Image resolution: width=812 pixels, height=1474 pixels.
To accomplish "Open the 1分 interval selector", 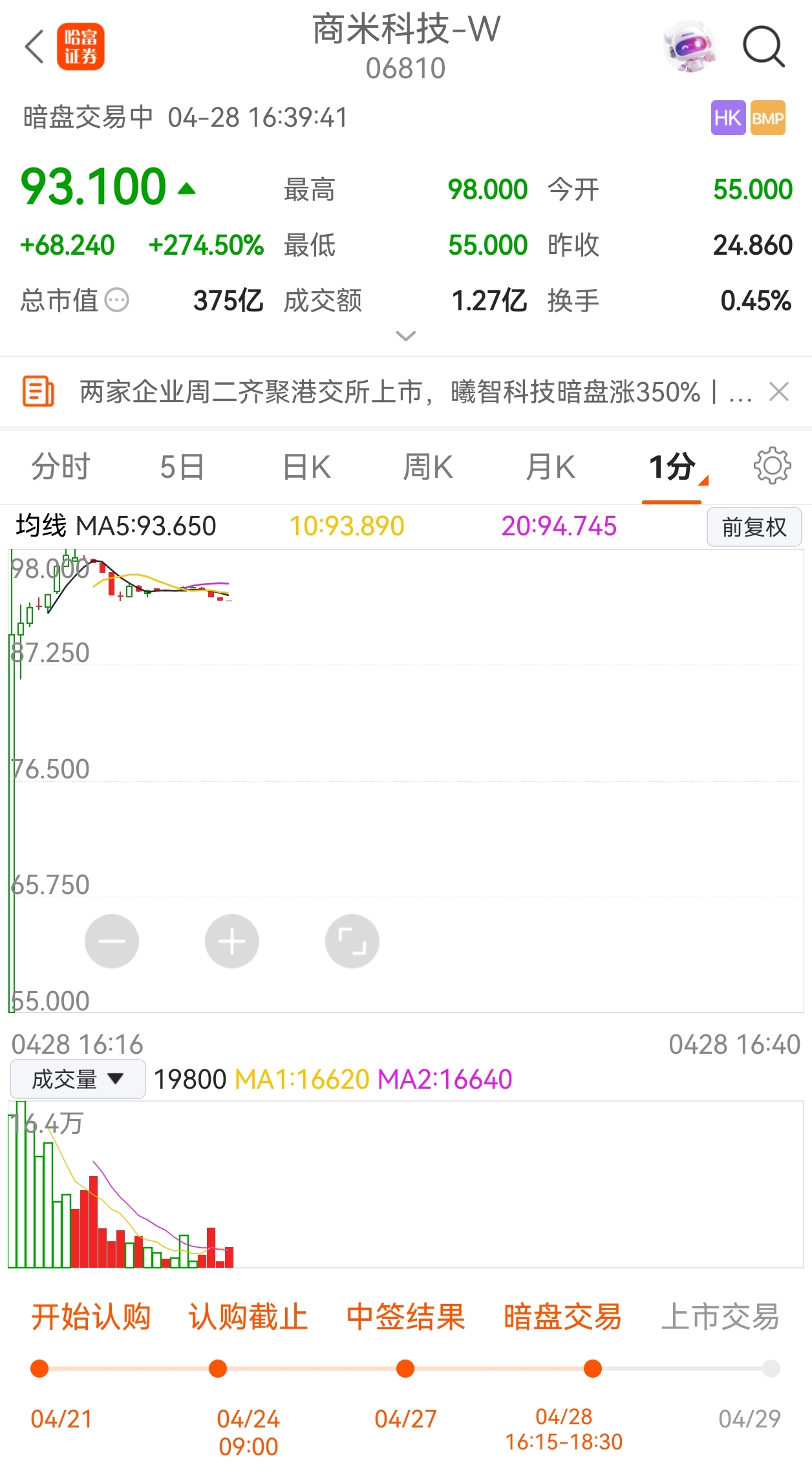I will (x=672, y=467).
